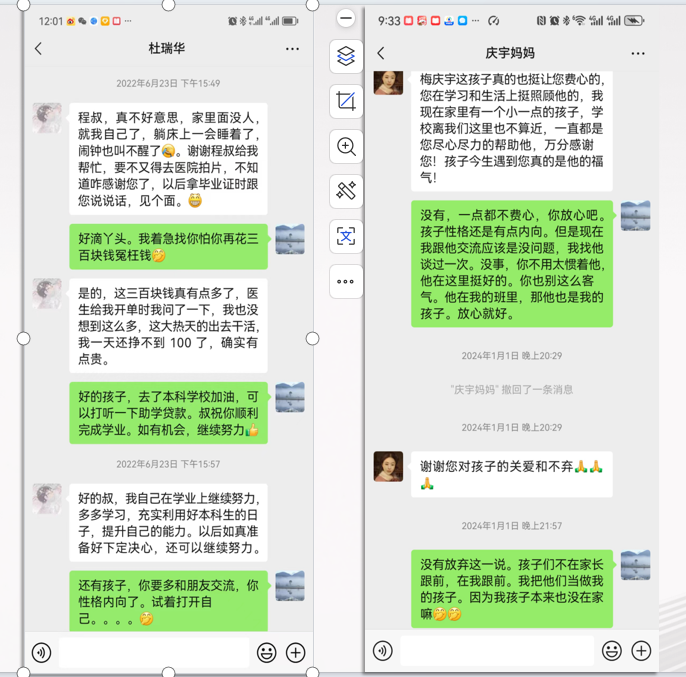The image size is (686, 677).
Task: Select the crop tool
Action: point(346,101)
